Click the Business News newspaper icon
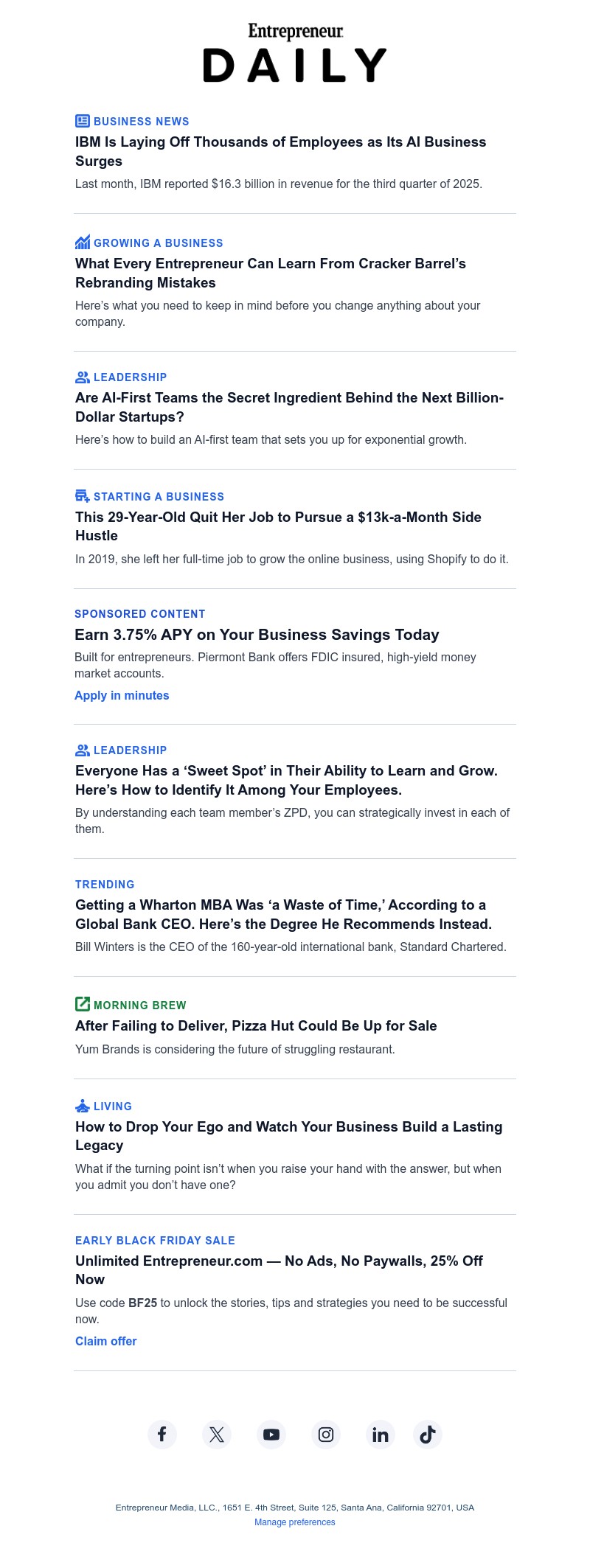The image size is (590, 1568). point(82,121)
